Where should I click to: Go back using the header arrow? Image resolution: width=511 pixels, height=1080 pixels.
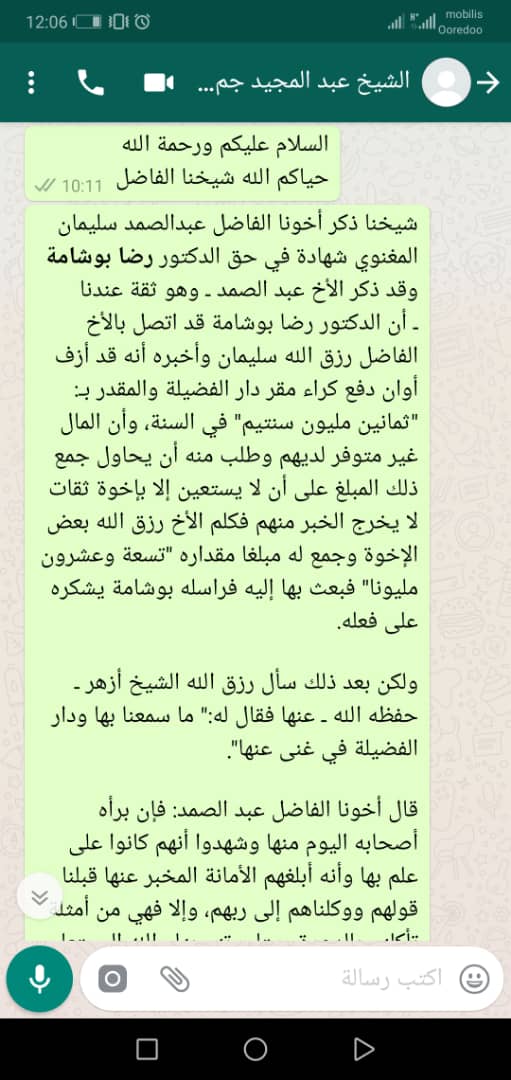[x=488, y=83]
